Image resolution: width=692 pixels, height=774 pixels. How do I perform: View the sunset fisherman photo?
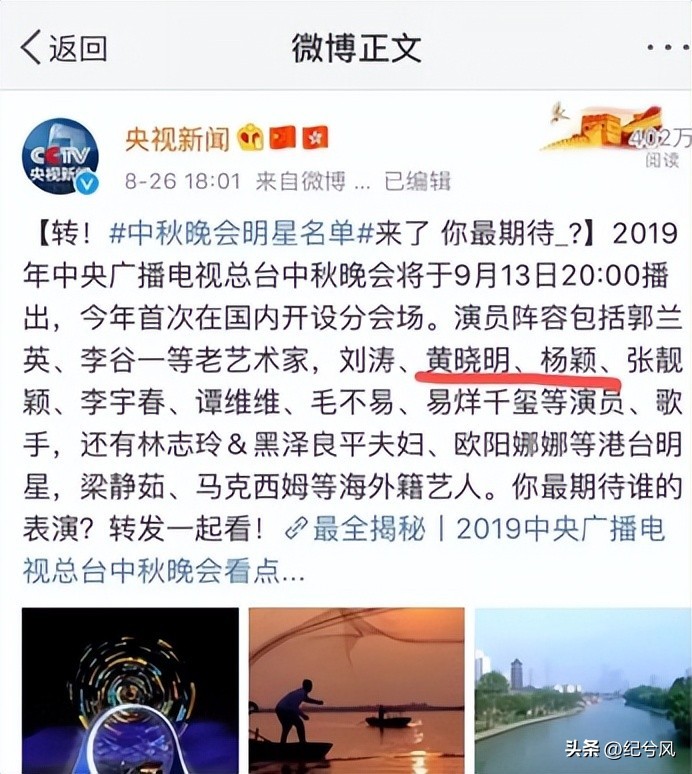[357, 690]
